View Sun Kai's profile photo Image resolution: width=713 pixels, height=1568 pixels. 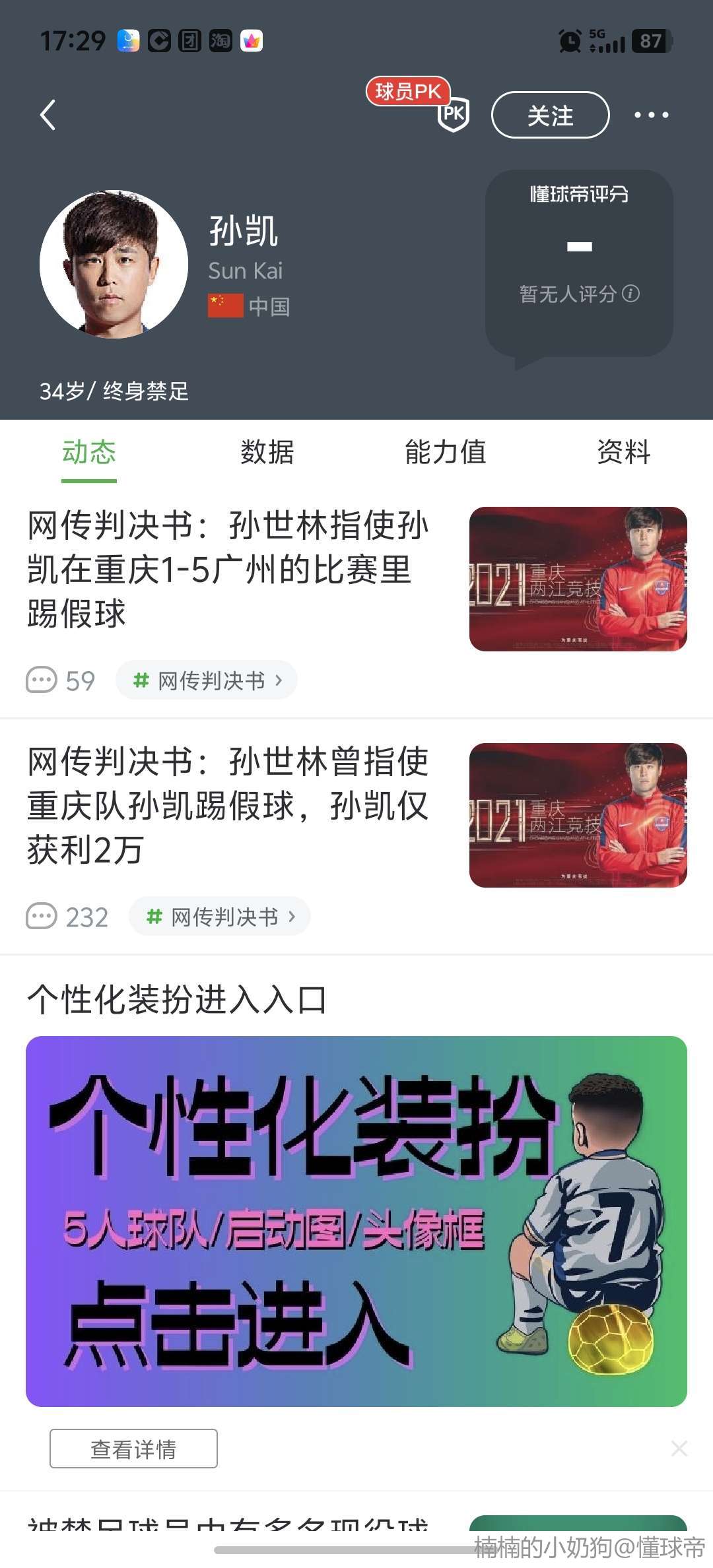click(x=114, y=264)
